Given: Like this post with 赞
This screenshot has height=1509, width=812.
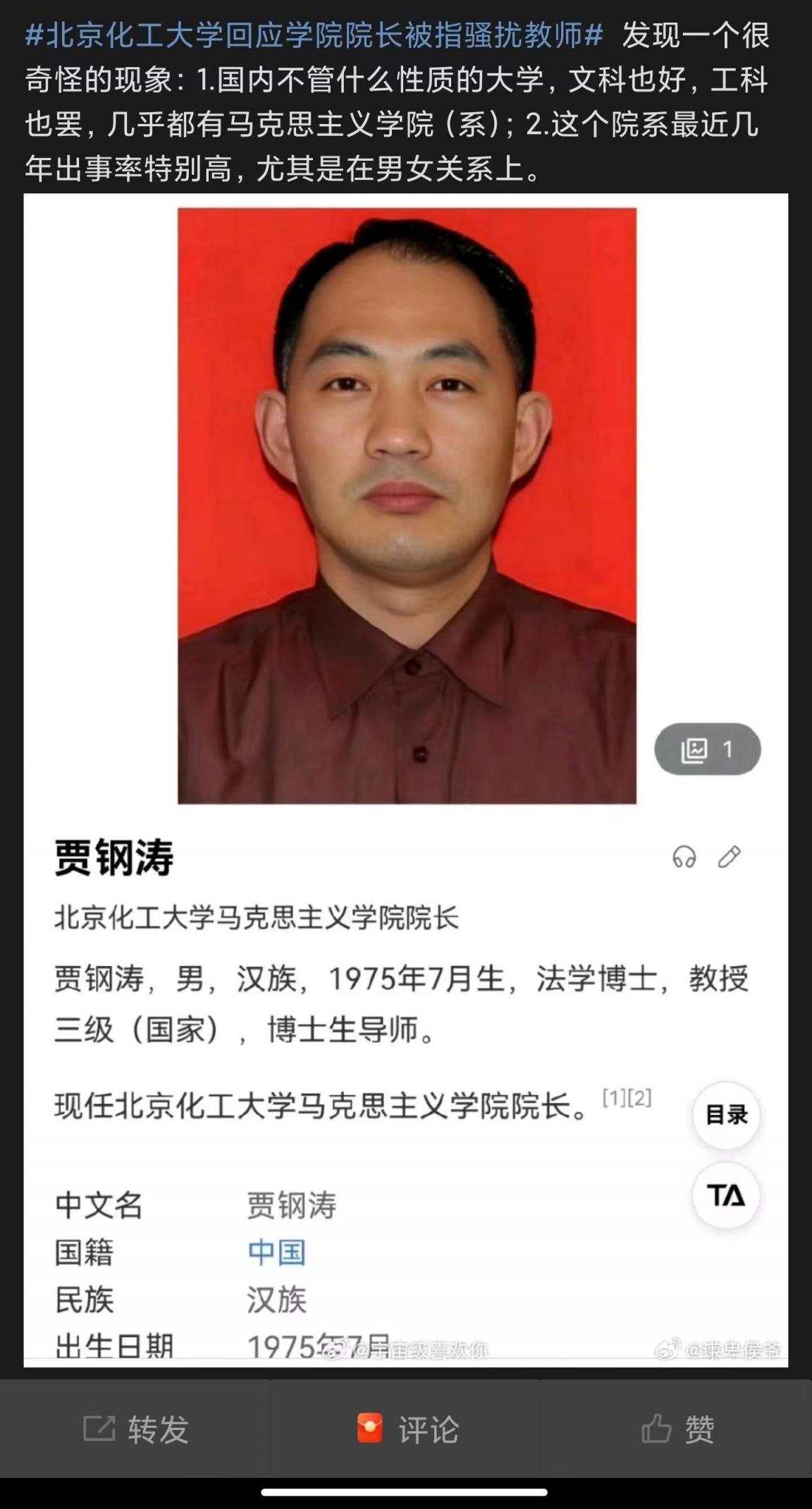Looking at the screenshot, I should pyautogui.click(x=677, y=1429).
